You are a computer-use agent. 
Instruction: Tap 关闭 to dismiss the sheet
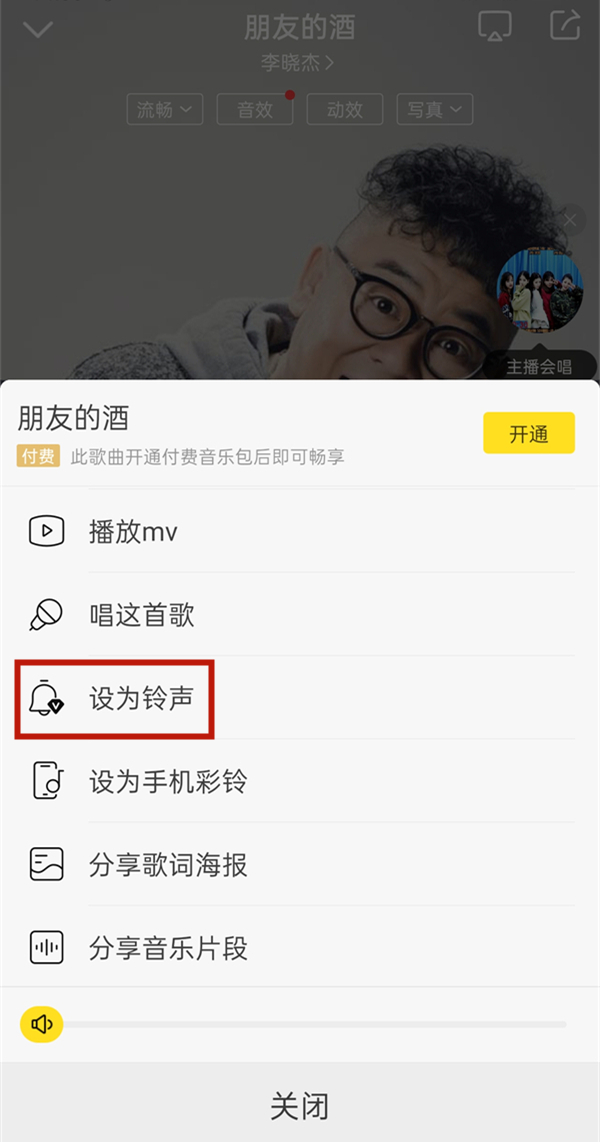[x=299, y=1106]
